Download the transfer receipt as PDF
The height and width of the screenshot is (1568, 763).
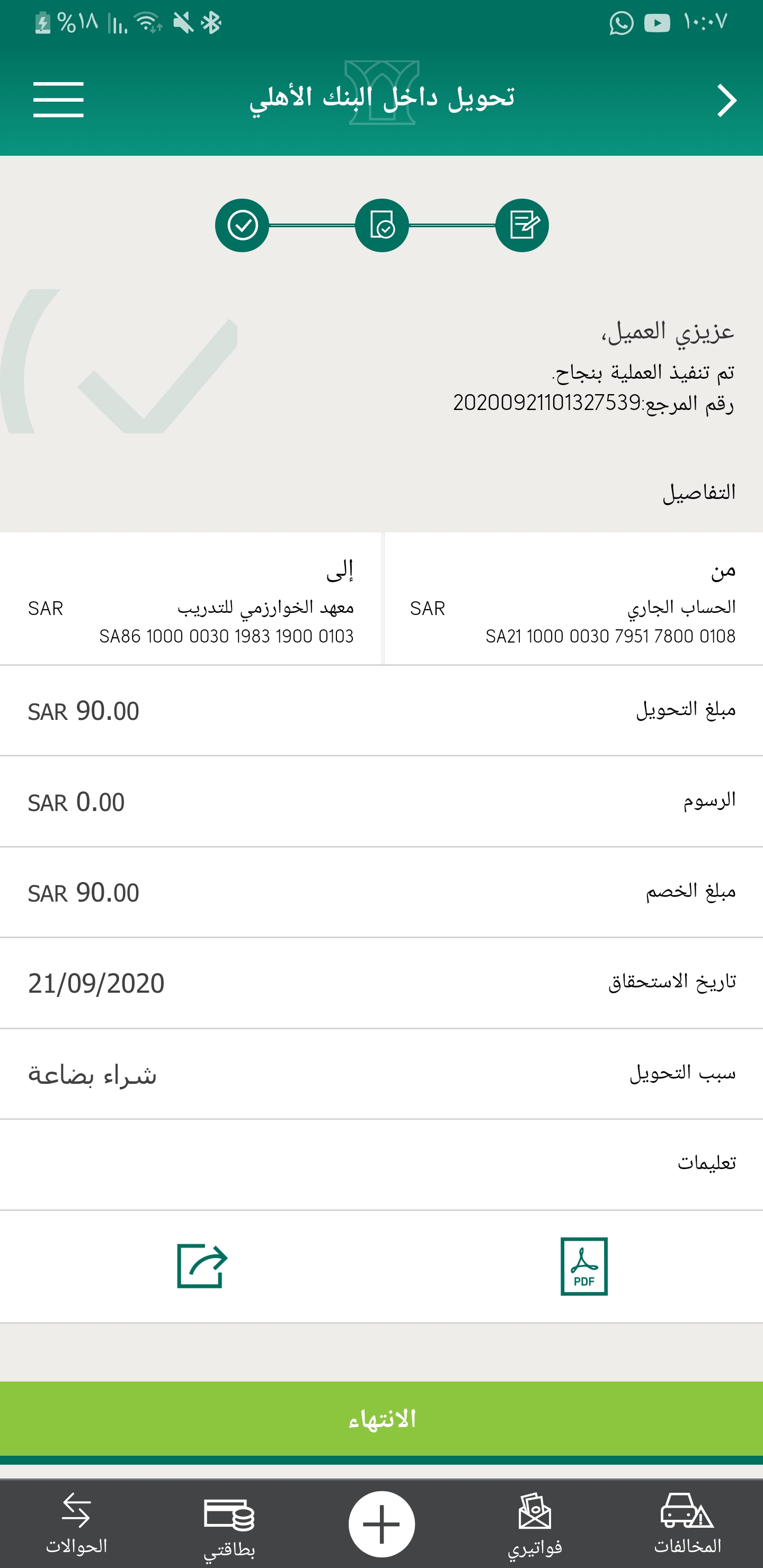(583, 1266)
